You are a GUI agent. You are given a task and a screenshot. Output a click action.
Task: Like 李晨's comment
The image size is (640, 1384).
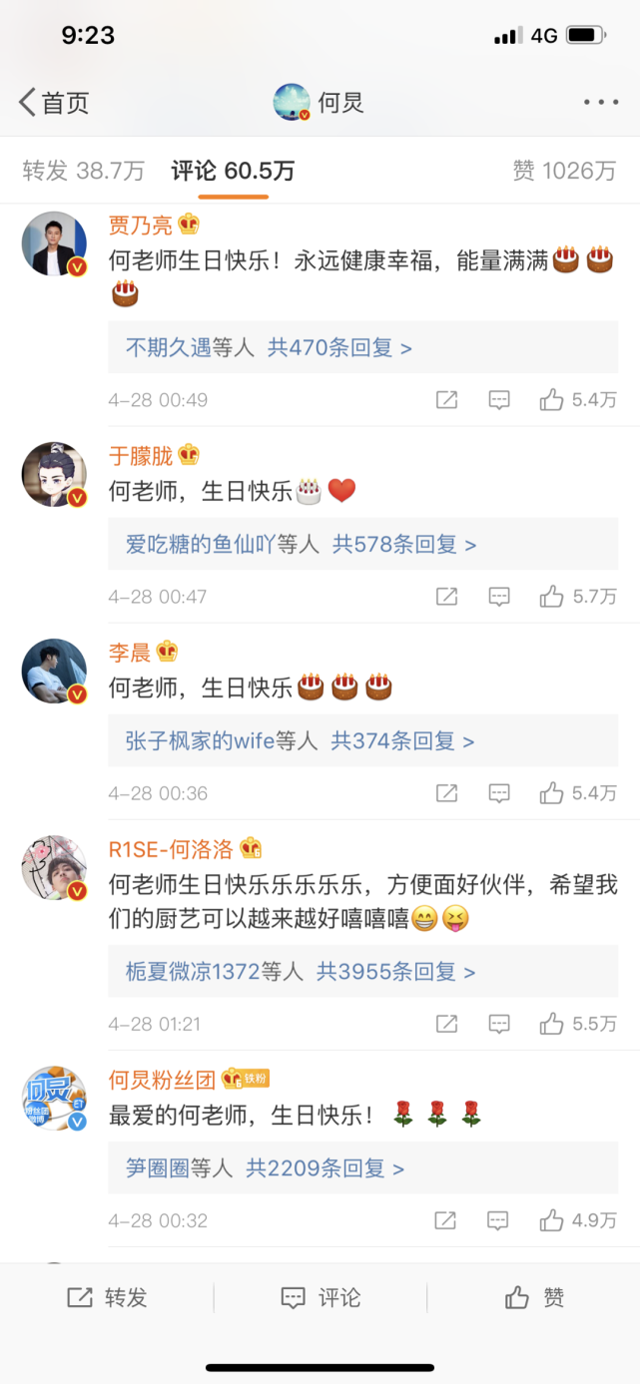click(x=577, y=793)
